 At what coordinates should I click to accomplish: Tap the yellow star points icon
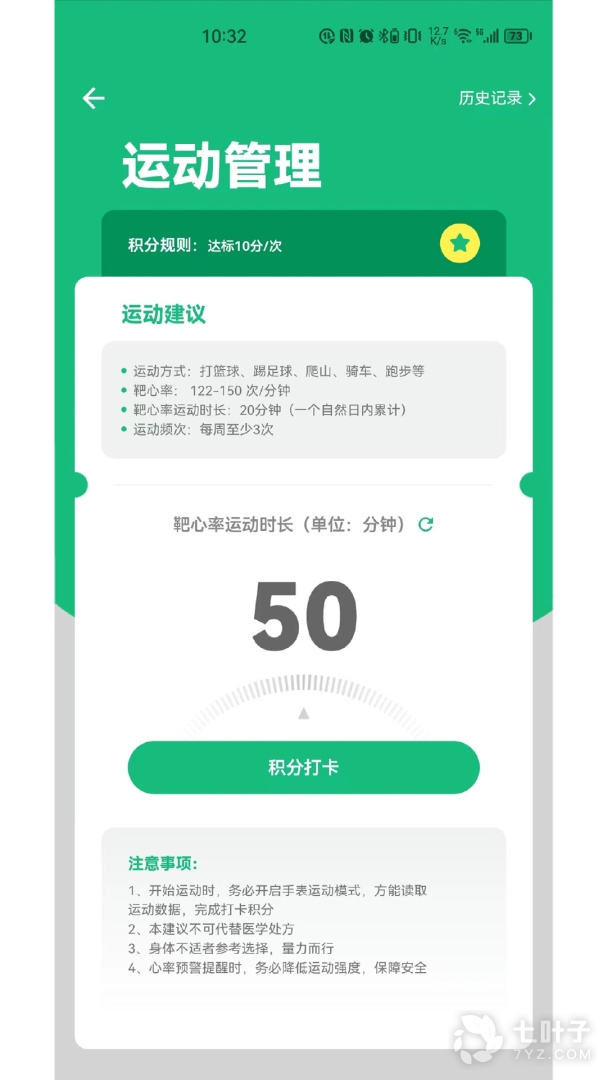[x=460, y=243]
